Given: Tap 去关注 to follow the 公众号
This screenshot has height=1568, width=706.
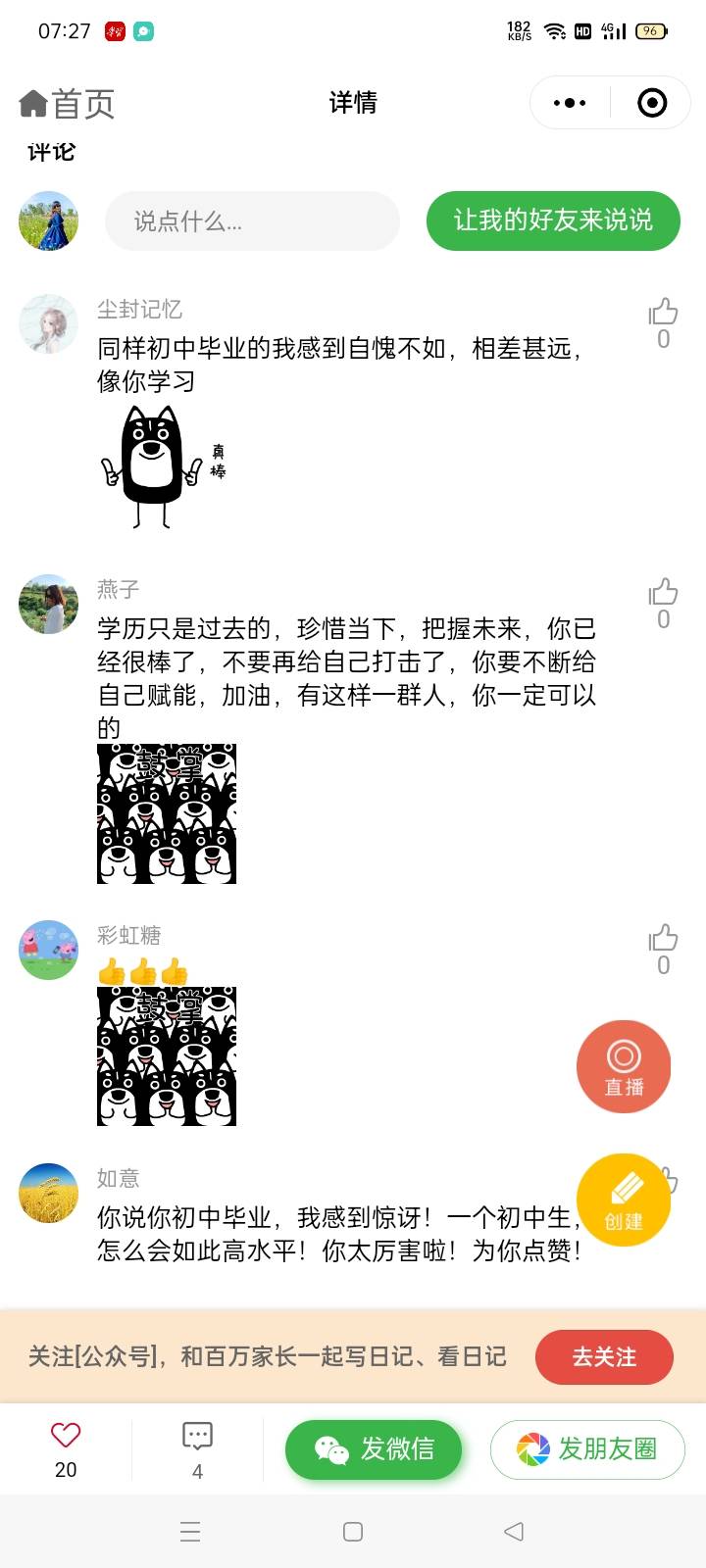Looking at the screenshot, I should pos(604,1357).
